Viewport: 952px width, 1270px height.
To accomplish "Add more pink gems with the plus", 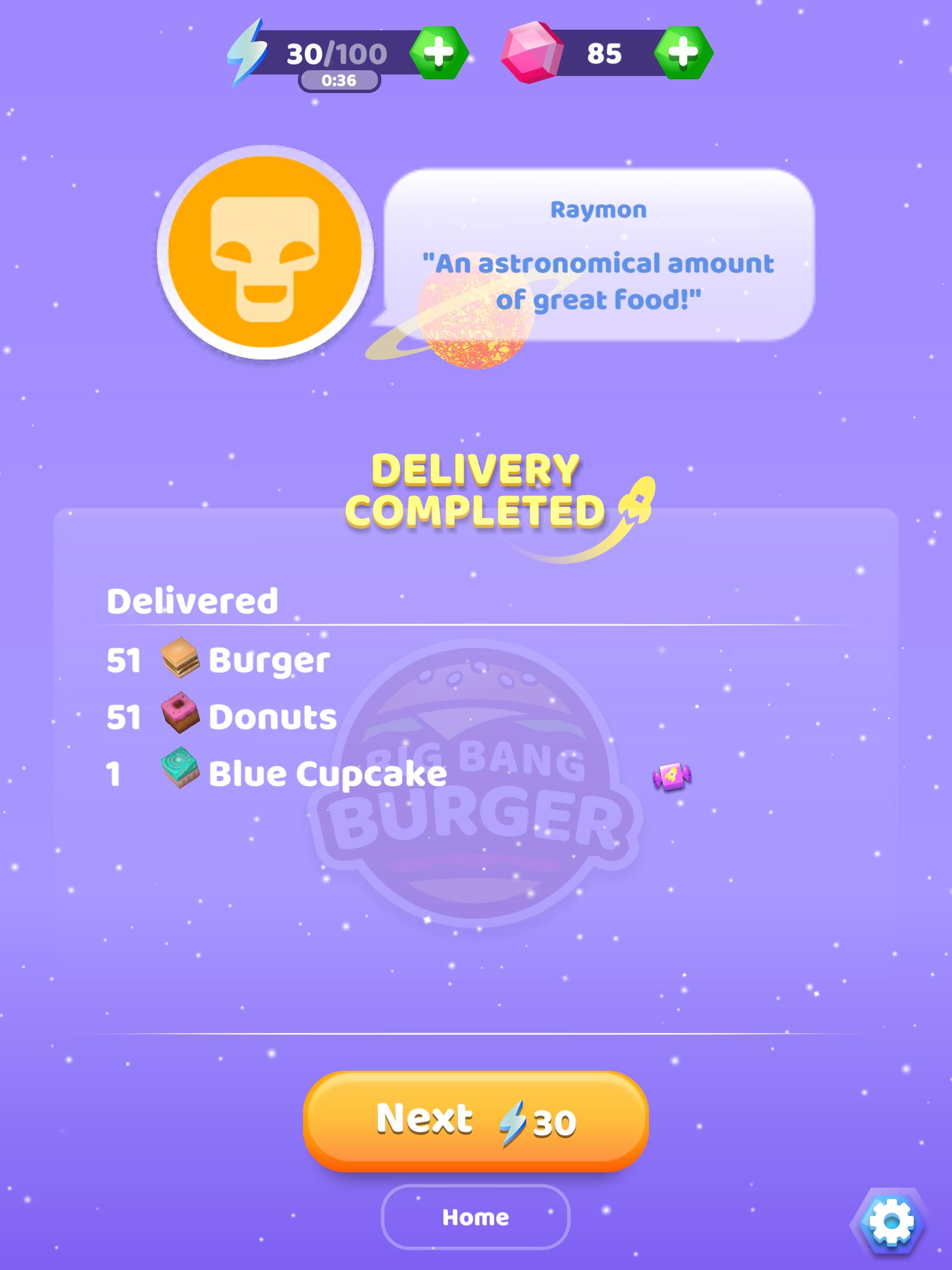I will tap(683, 53).
